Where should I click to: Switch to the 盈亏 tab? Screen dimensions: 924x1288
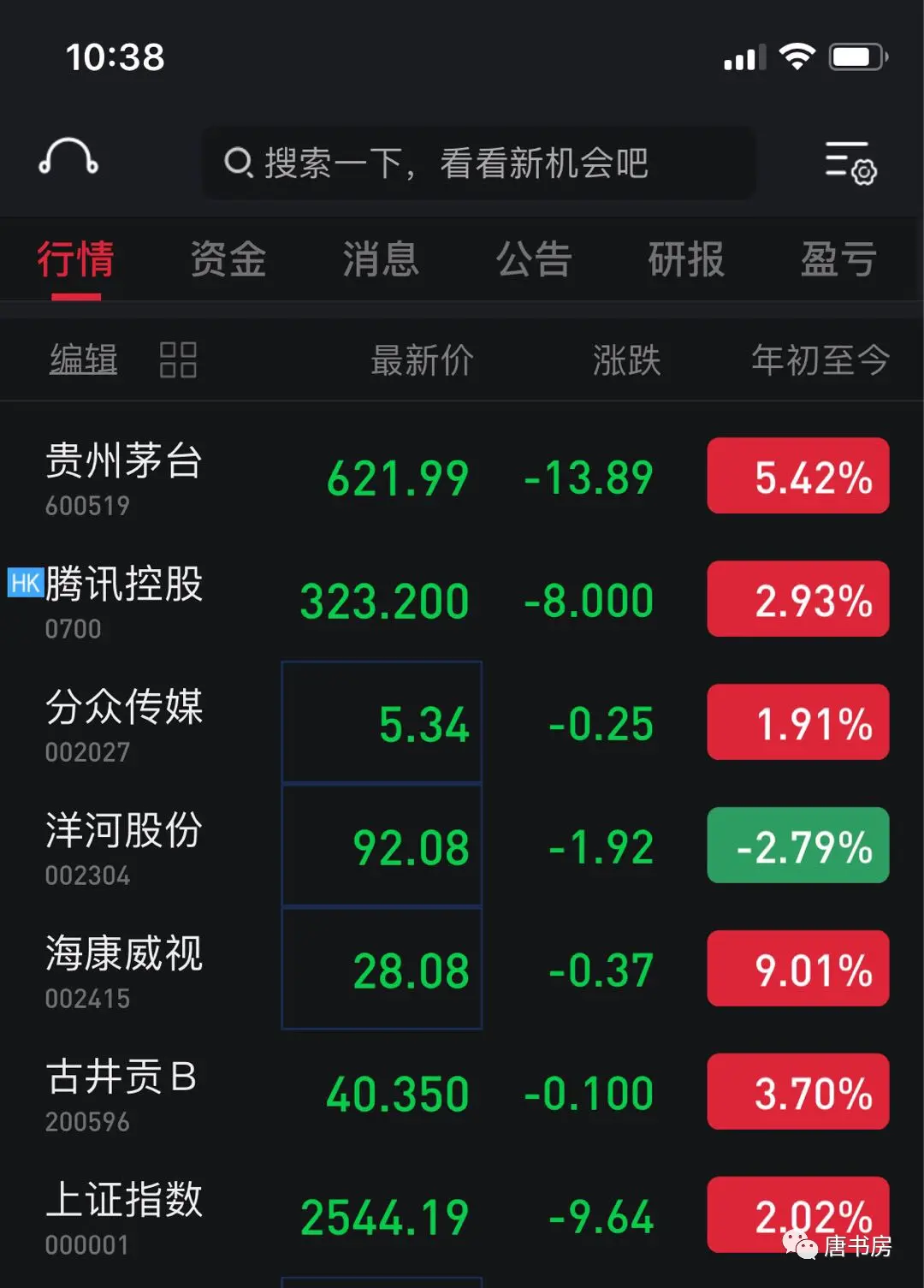pos(838,259)
